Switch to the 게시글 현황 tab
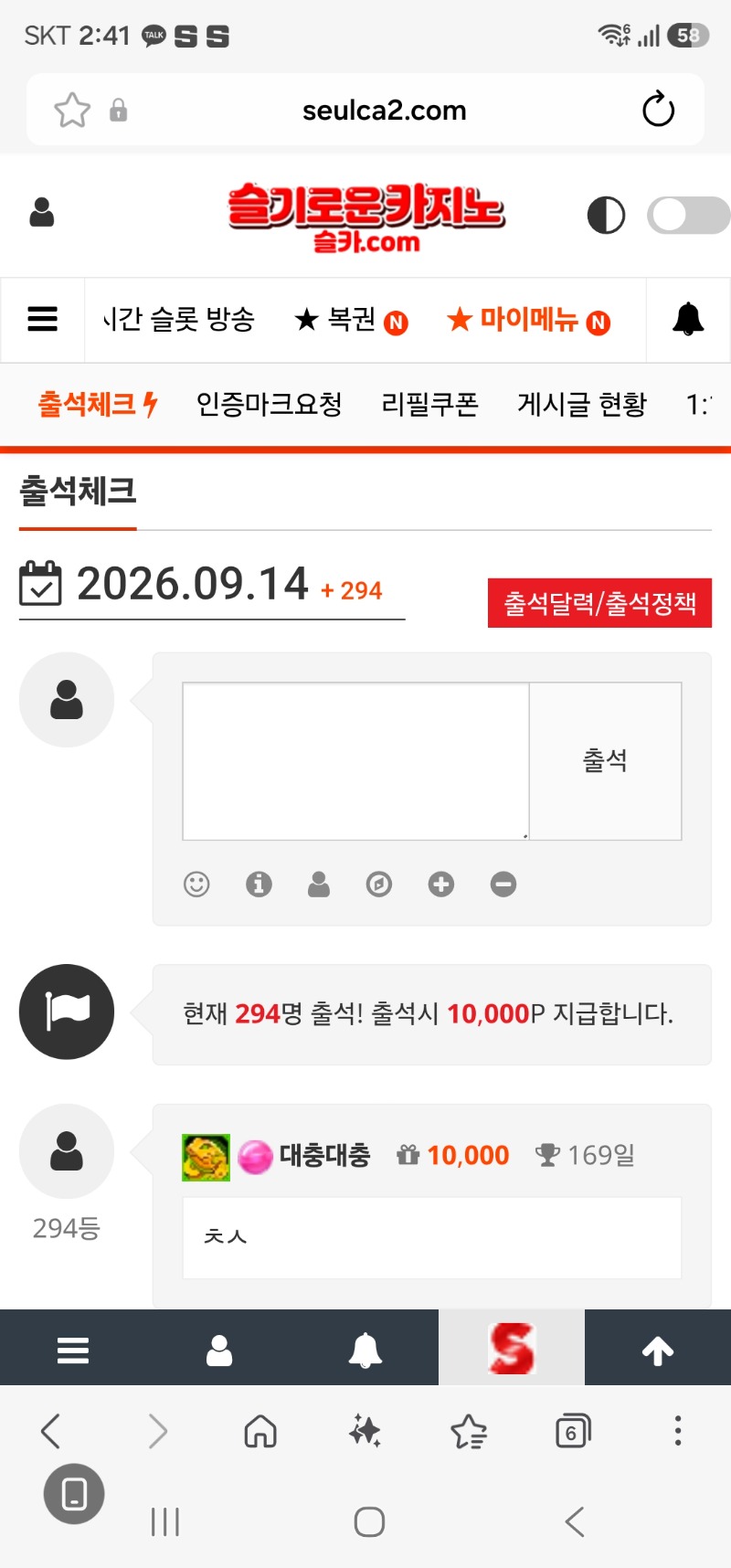Screen dimensions: 731x1568 pos(582,404)
